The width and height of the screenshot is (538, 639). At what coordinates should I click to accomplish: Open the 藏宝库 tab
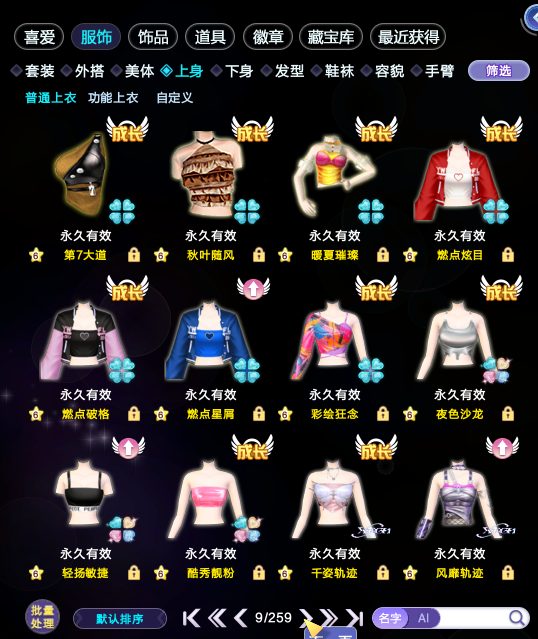pyautogui.click(x=331, y=37)
